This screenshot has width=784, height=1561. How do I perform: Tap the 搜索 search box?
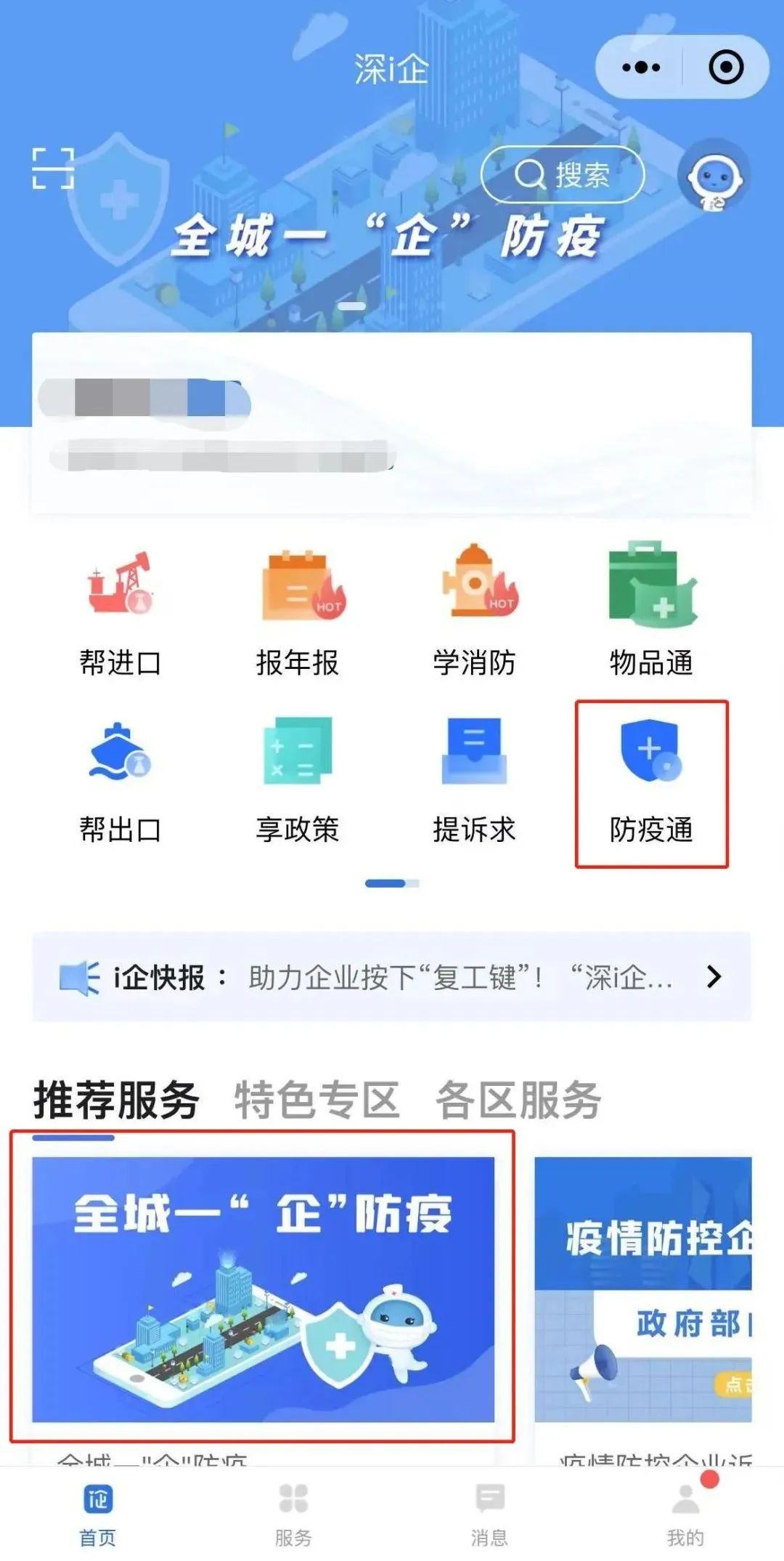click(563, 174)
